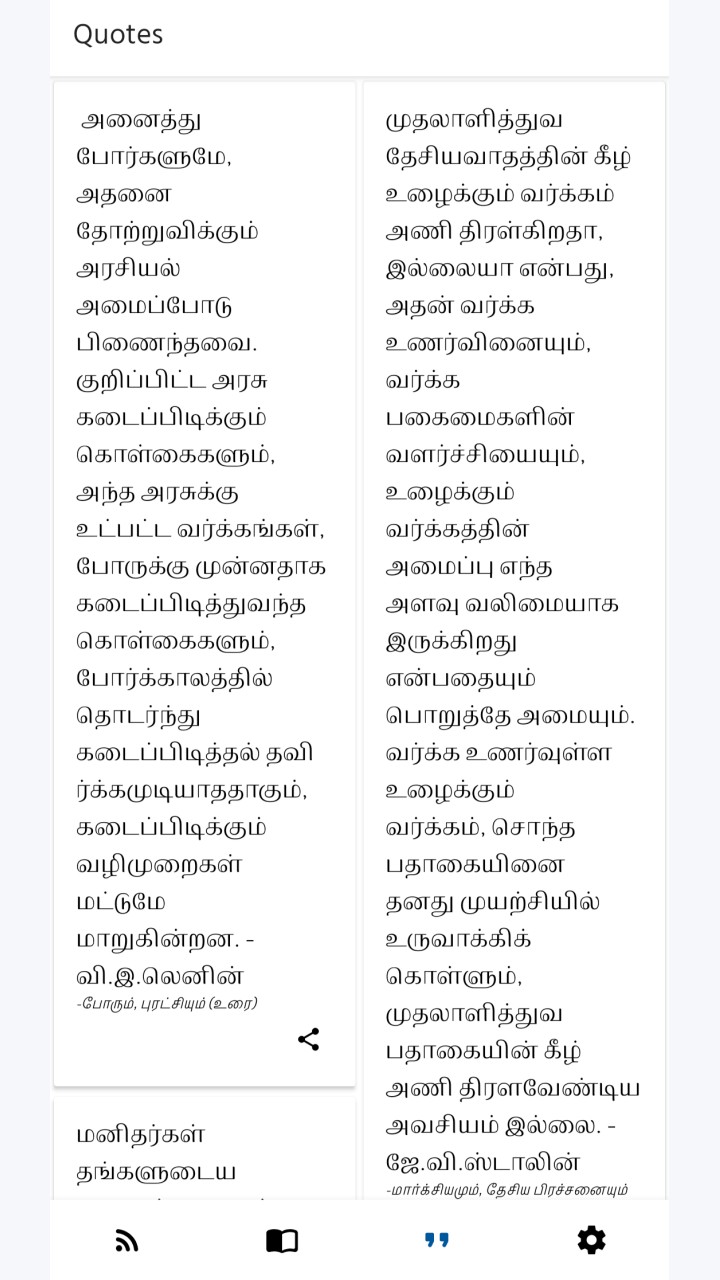Select the quotes tab in bottom navigation

coord(437,1241)
